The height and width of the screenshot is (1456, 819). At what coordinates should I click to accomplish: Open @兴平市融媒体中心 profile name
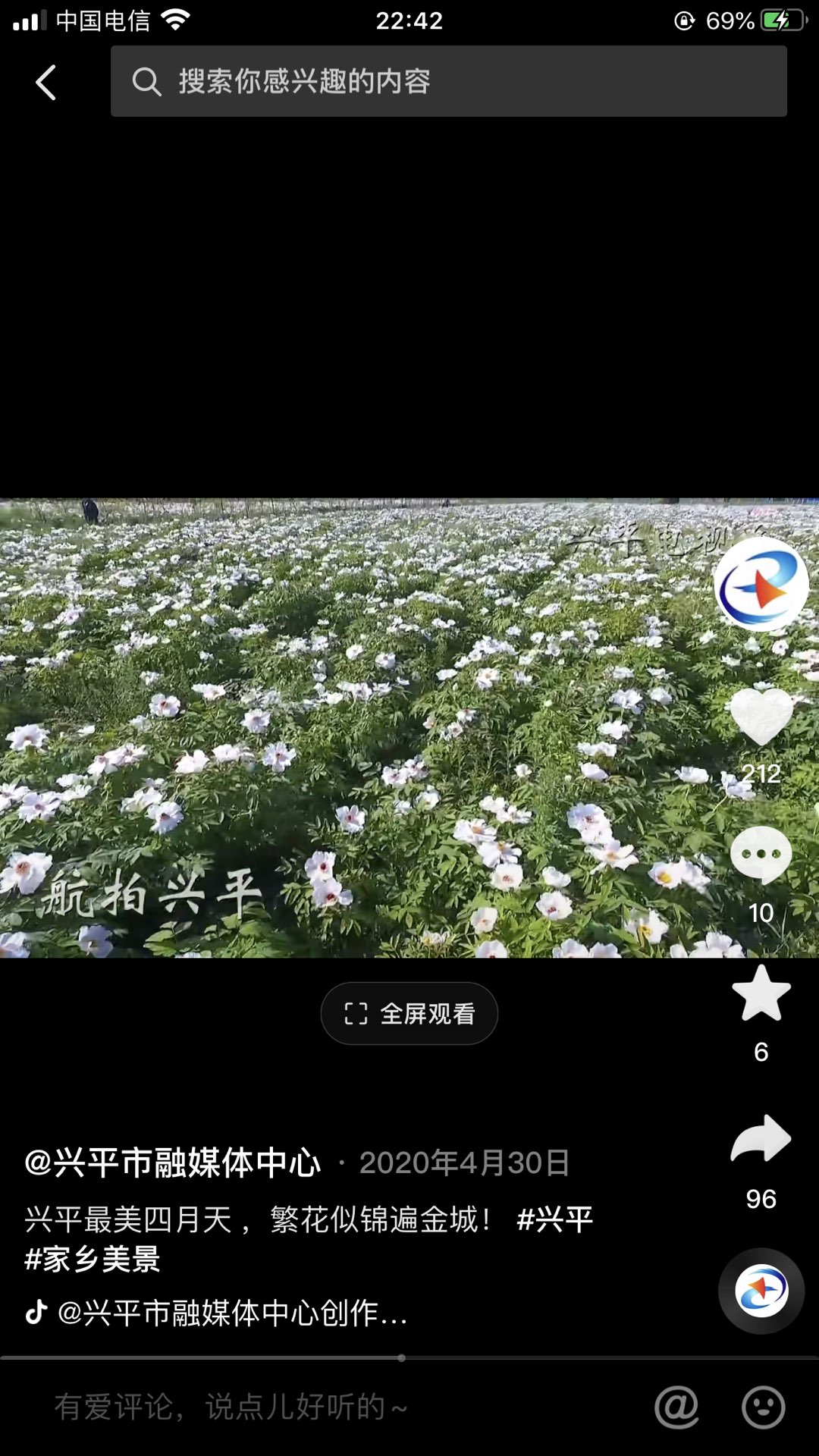173,1163
